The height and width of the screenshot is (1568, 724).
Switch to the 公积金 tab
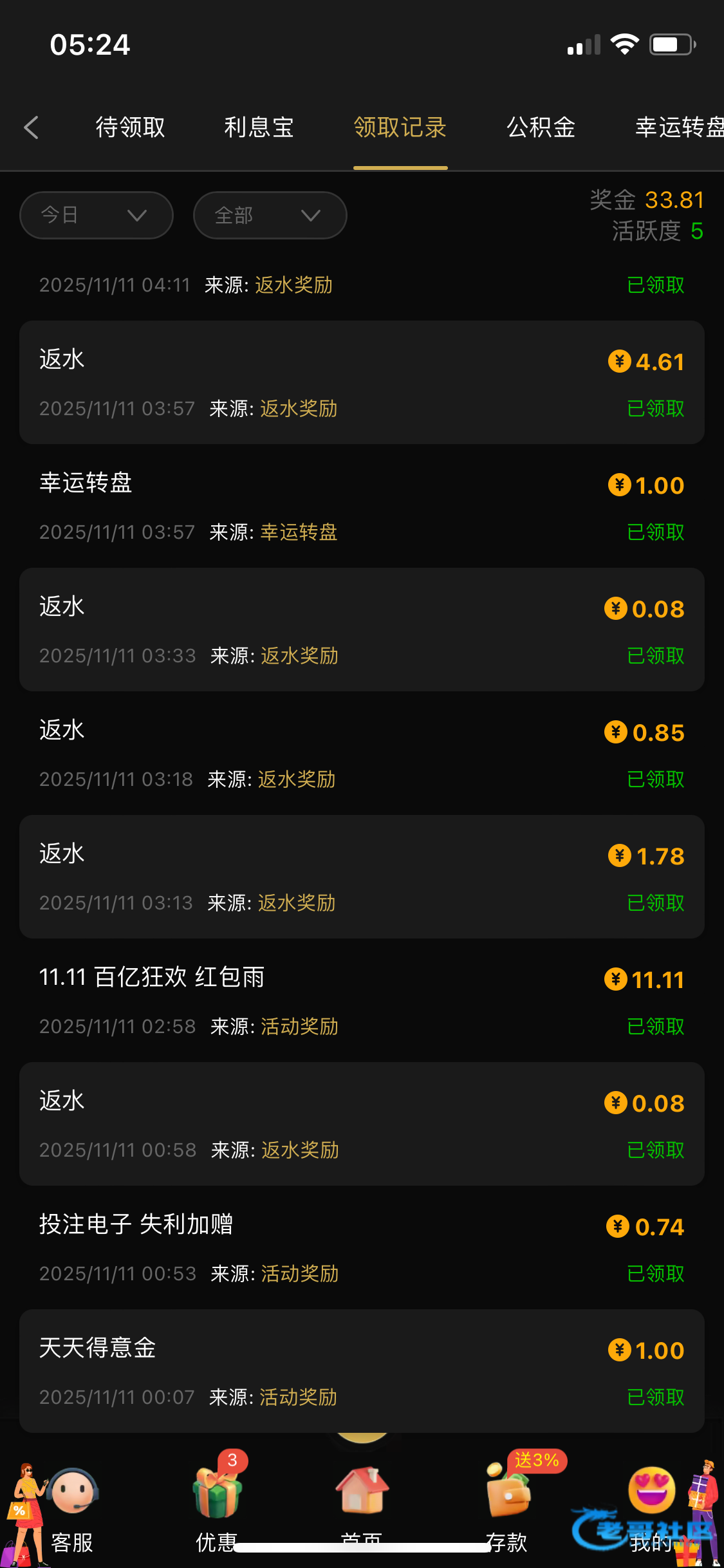541,127
